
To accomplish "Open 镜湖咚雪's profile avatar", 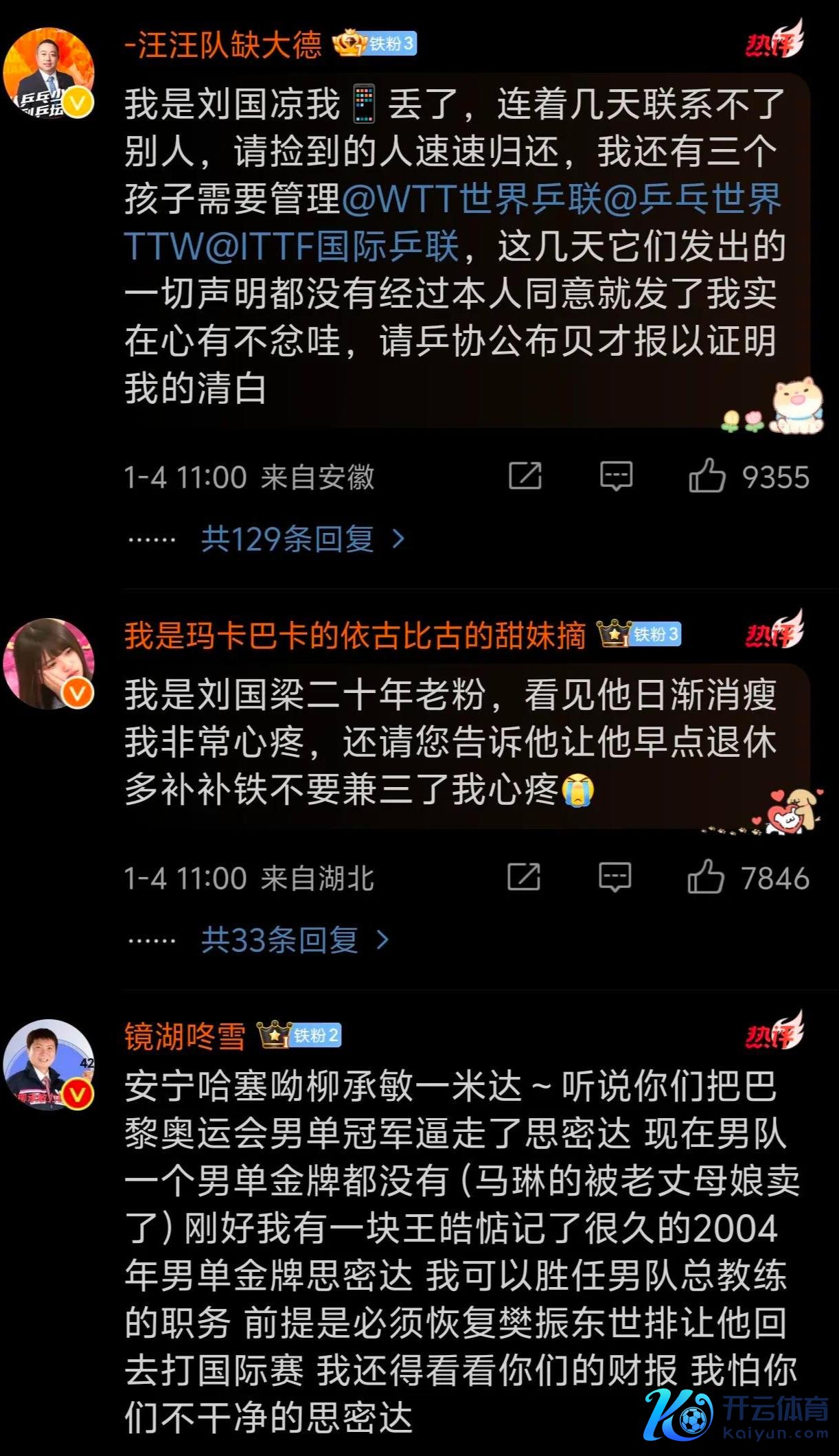I will 48,1065.
